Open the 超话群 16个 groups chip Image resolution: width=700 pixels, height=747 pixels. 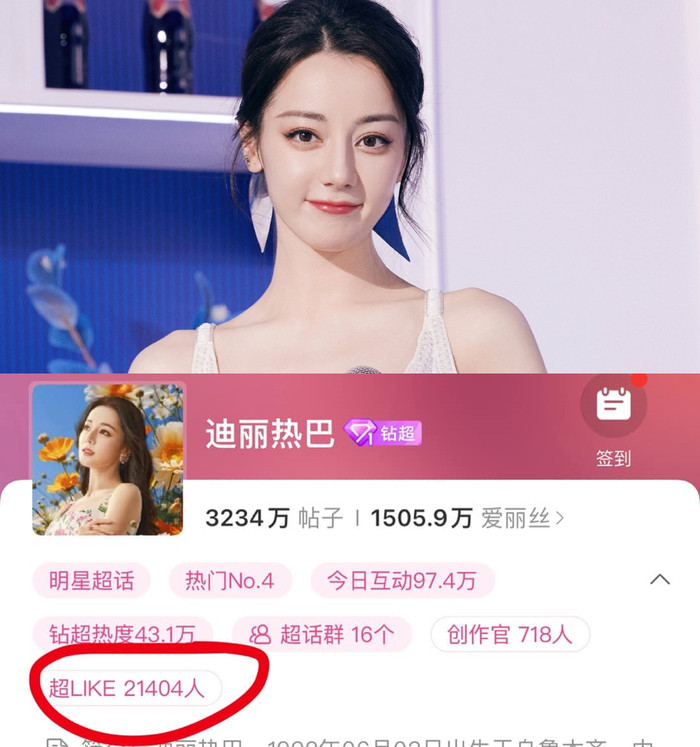(322, 634)
